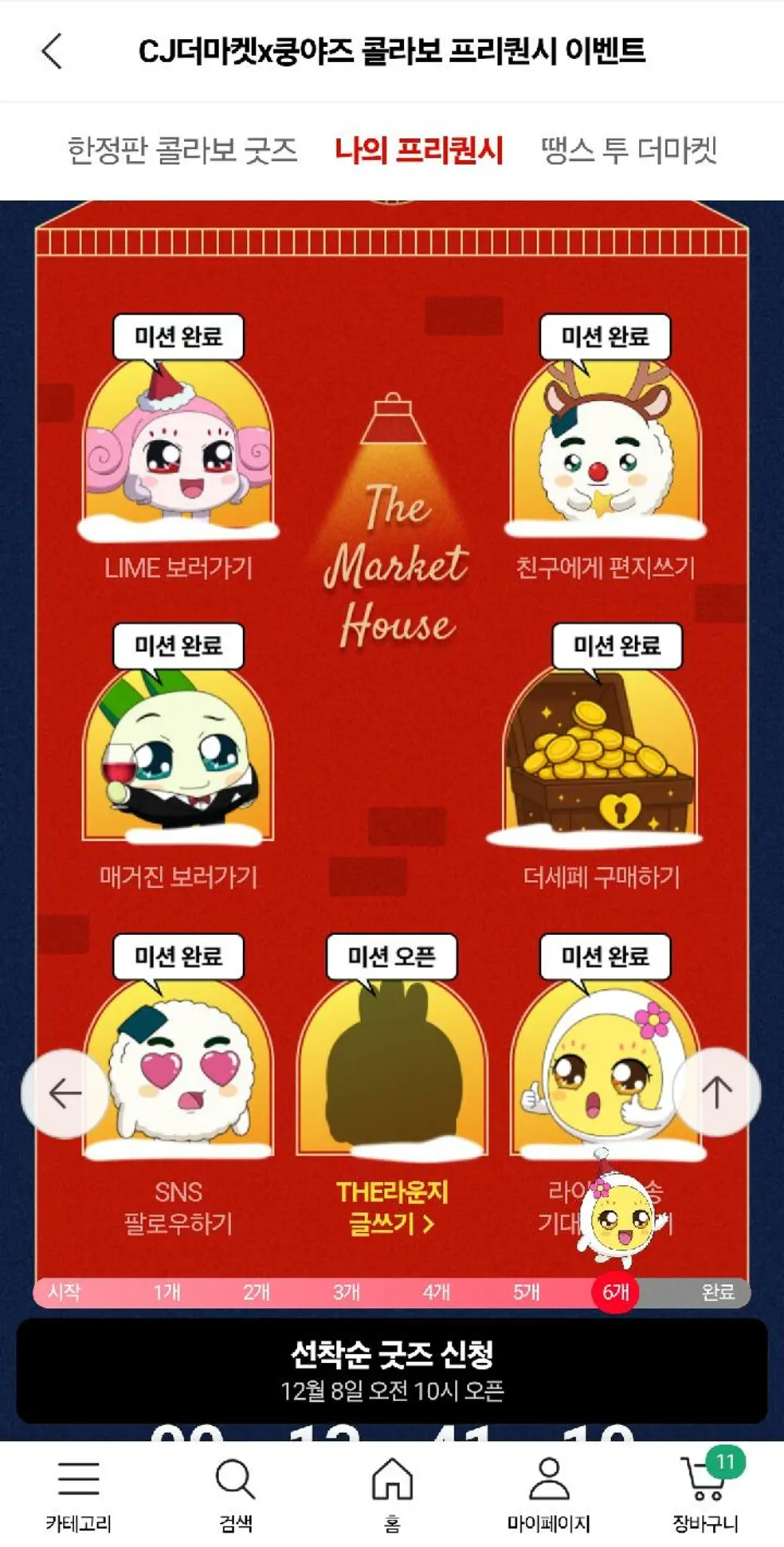
Task: Tap the floating left arrow button
Action: (65, 1094)
